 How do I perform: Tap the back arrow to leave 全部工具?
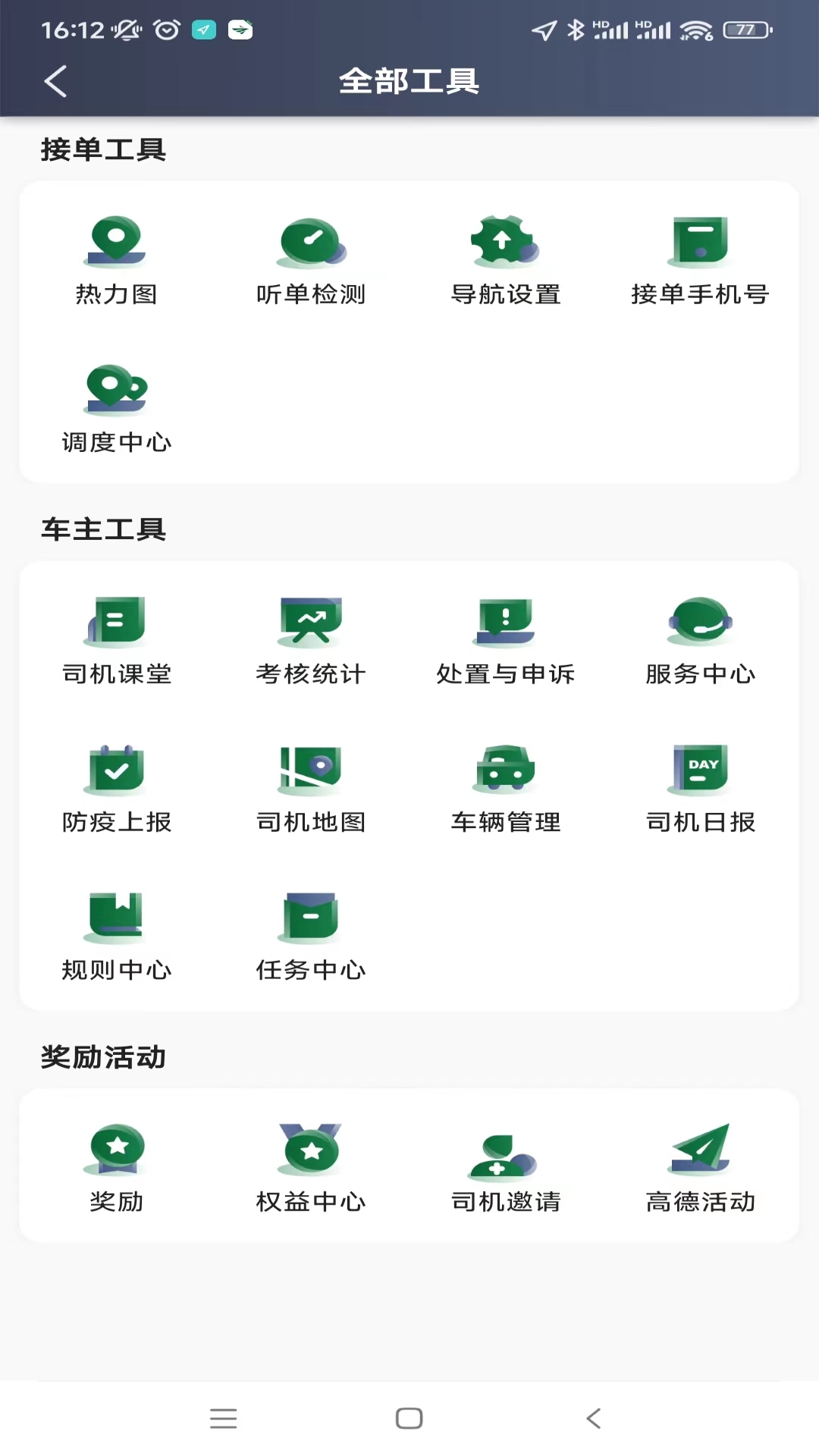click(x=55, y=81)
